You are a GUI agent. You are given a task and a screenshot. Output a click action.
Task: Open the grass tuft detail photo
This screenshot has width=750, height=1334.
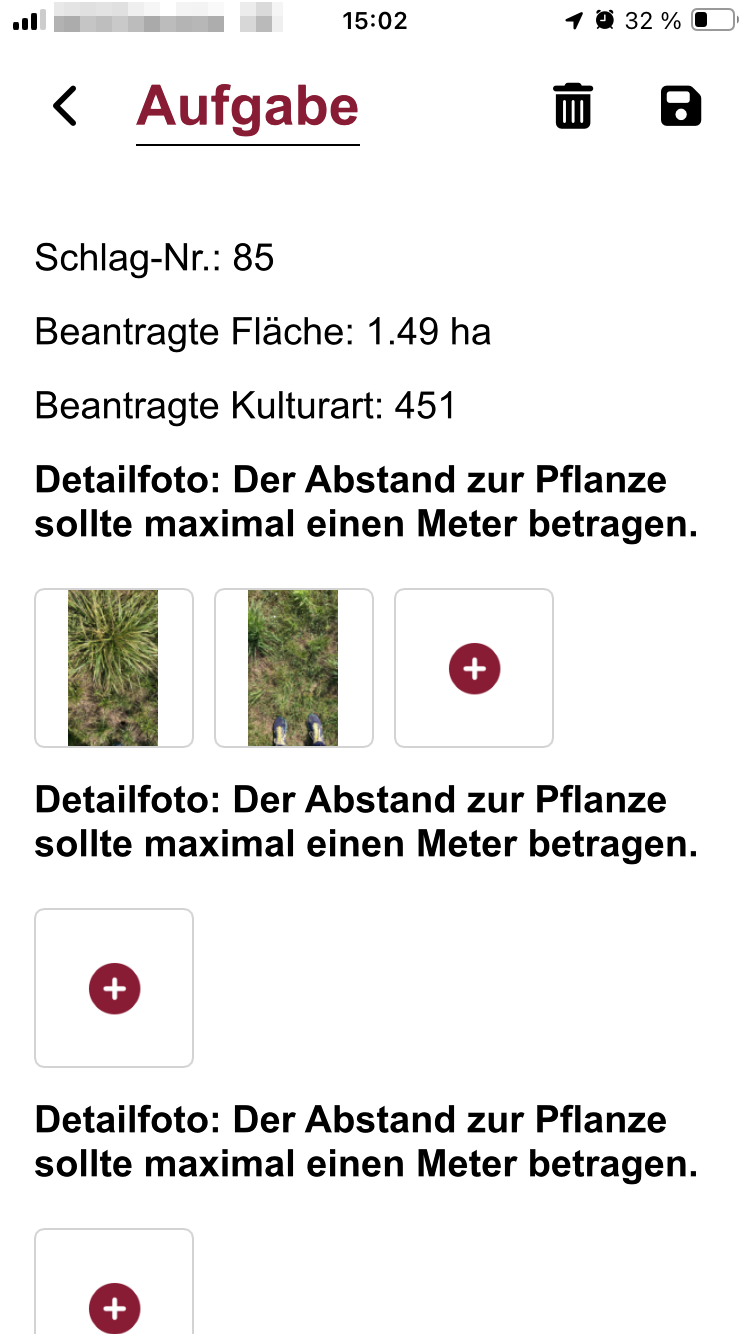113,668
